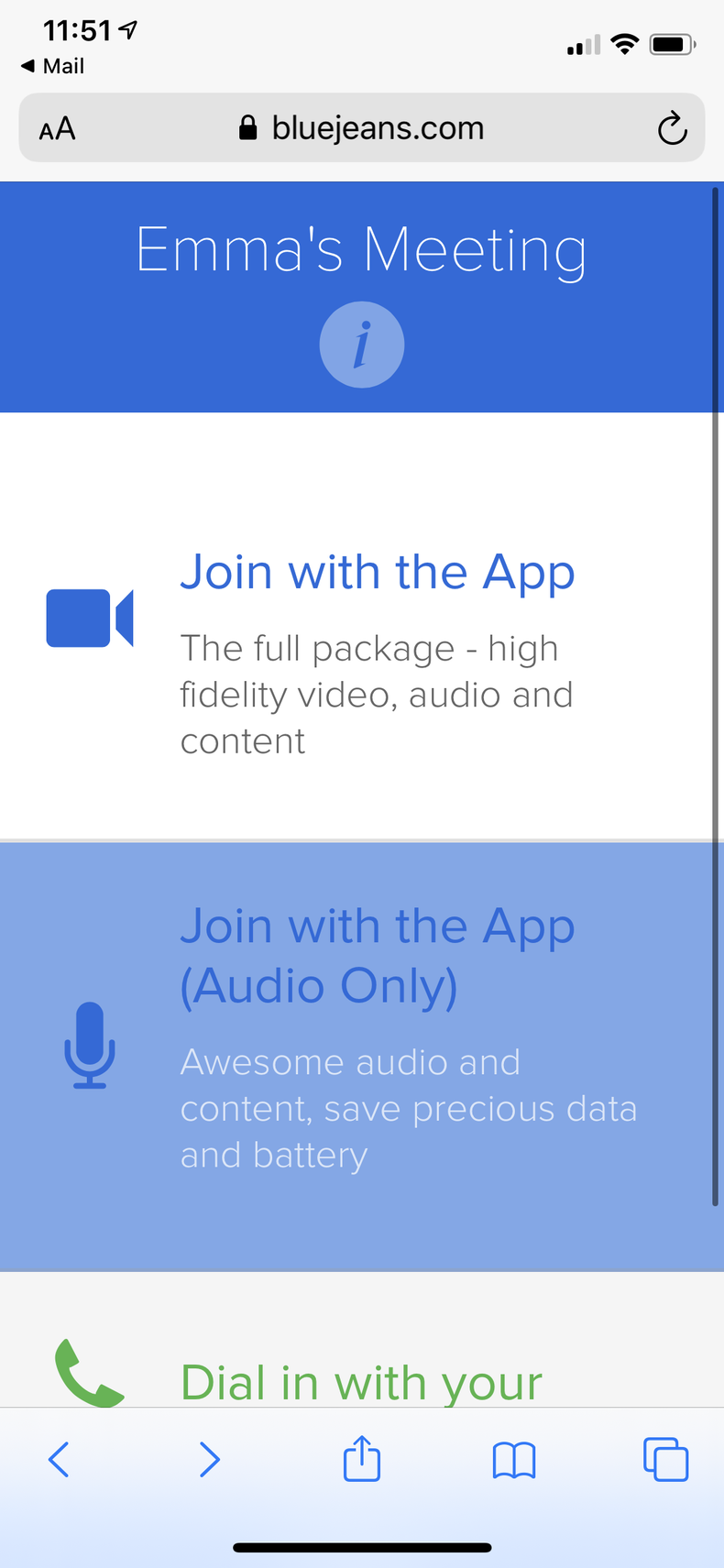The width and height of the screenshot is (724, 1568).
Task: Open the Safari share sheet
Action: click(361, 1458)
